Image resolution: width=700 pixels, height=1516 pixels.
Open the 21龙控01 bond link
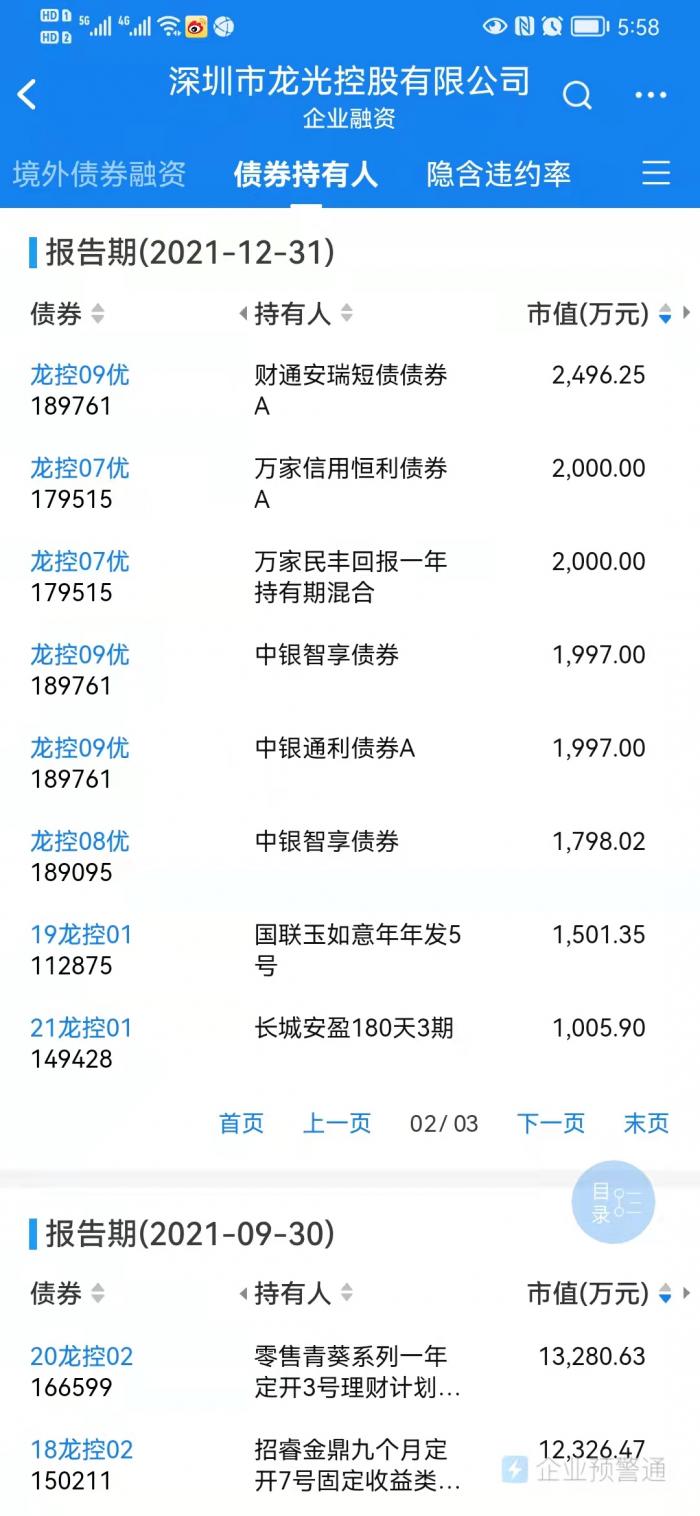click(81, 1028)
